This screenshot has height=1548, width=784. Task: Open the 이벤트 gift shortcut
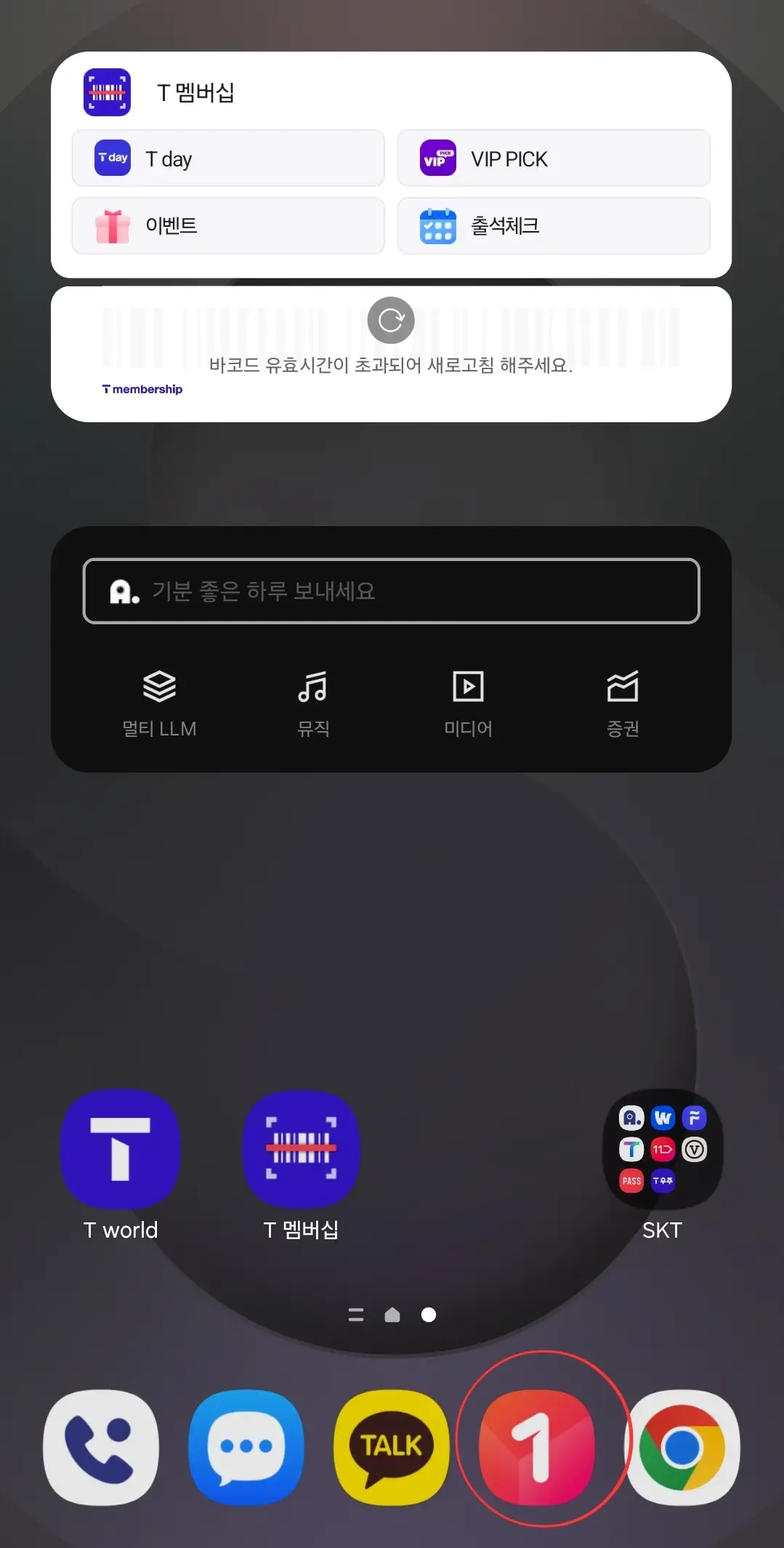click(227, 226)
